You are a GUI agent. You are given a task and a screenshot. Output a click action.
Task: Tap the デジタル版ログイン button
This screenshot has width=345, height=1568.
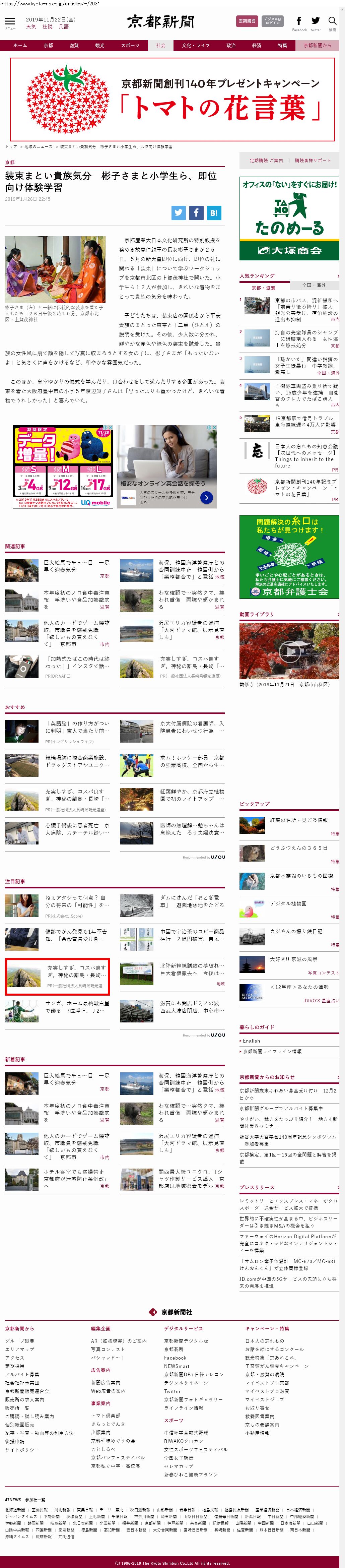273,21
